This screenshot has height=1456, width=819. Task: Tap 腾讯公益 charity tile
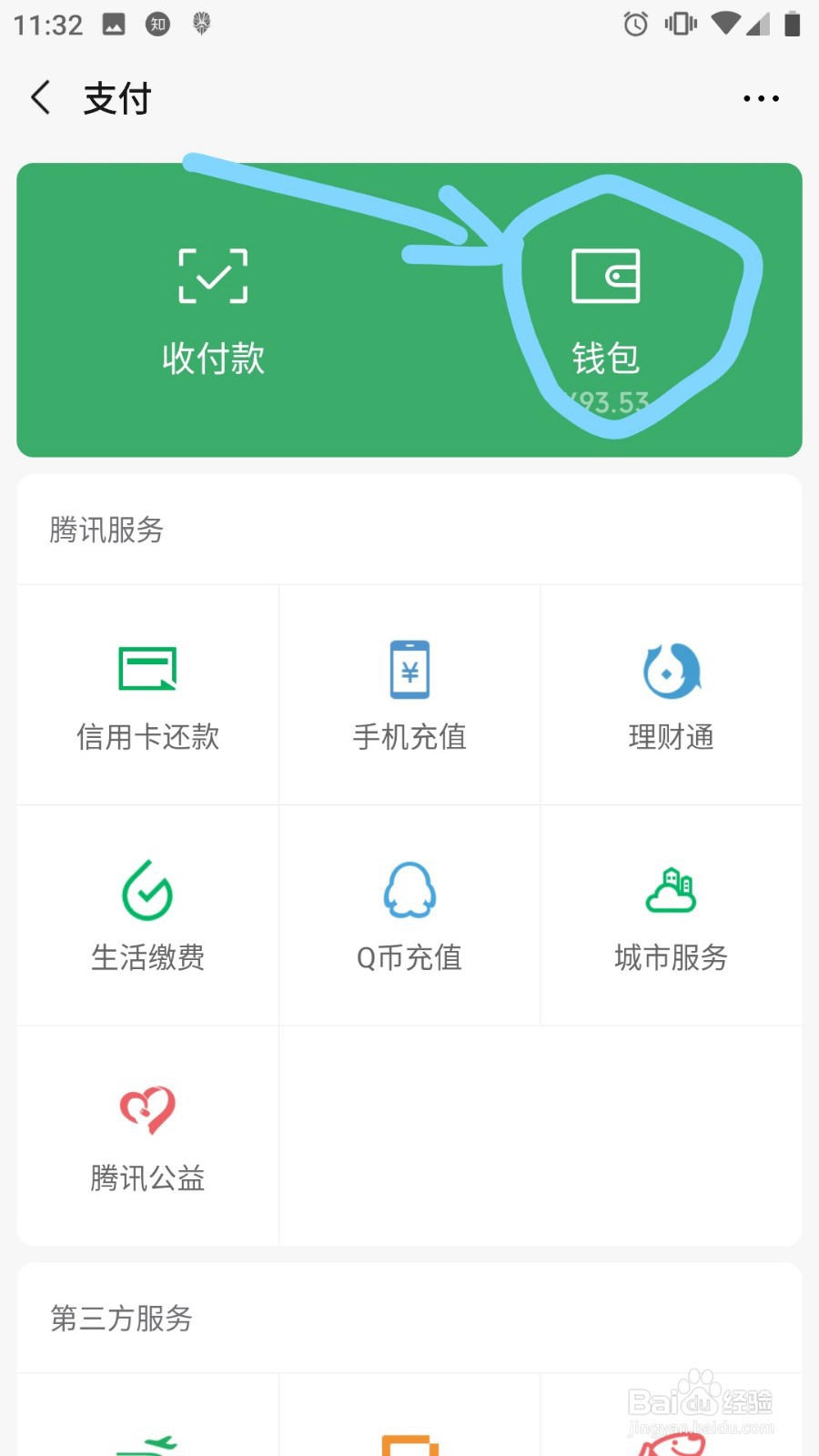pos(147,1136)
